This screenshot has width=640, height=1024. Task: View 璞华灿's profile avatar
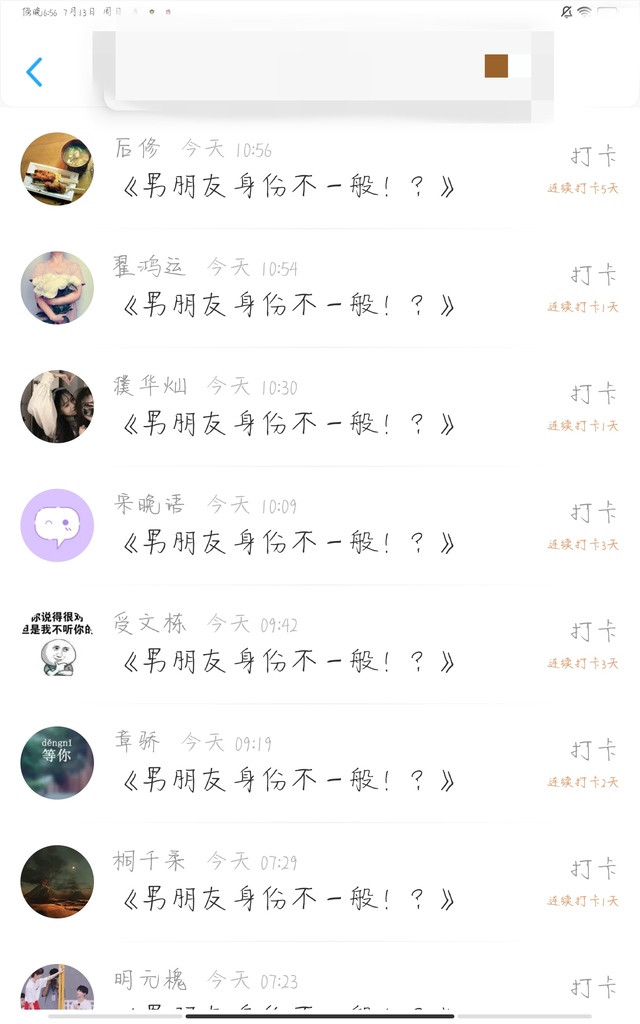57,406
